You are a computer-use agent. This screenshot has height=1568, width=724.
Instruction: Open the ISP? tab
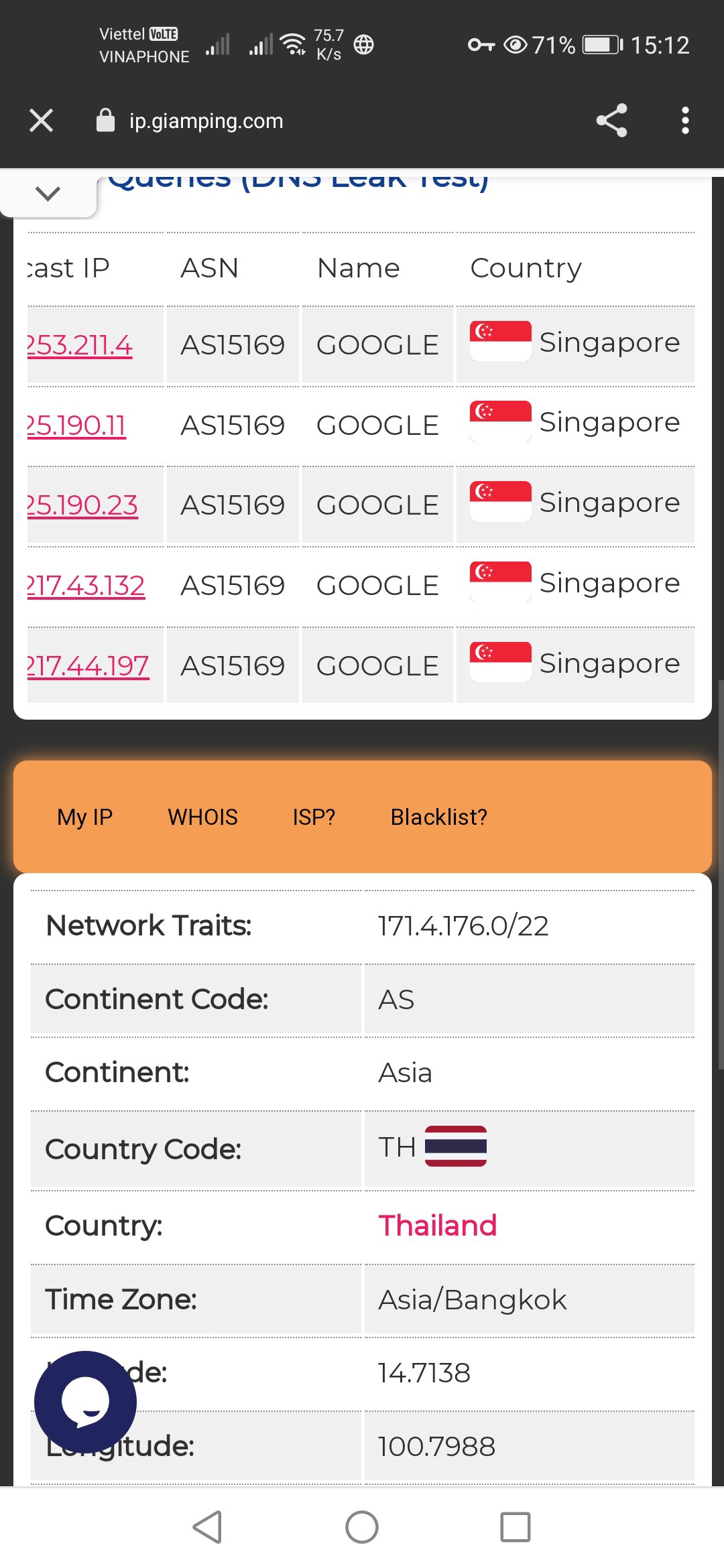click(314, 817)
